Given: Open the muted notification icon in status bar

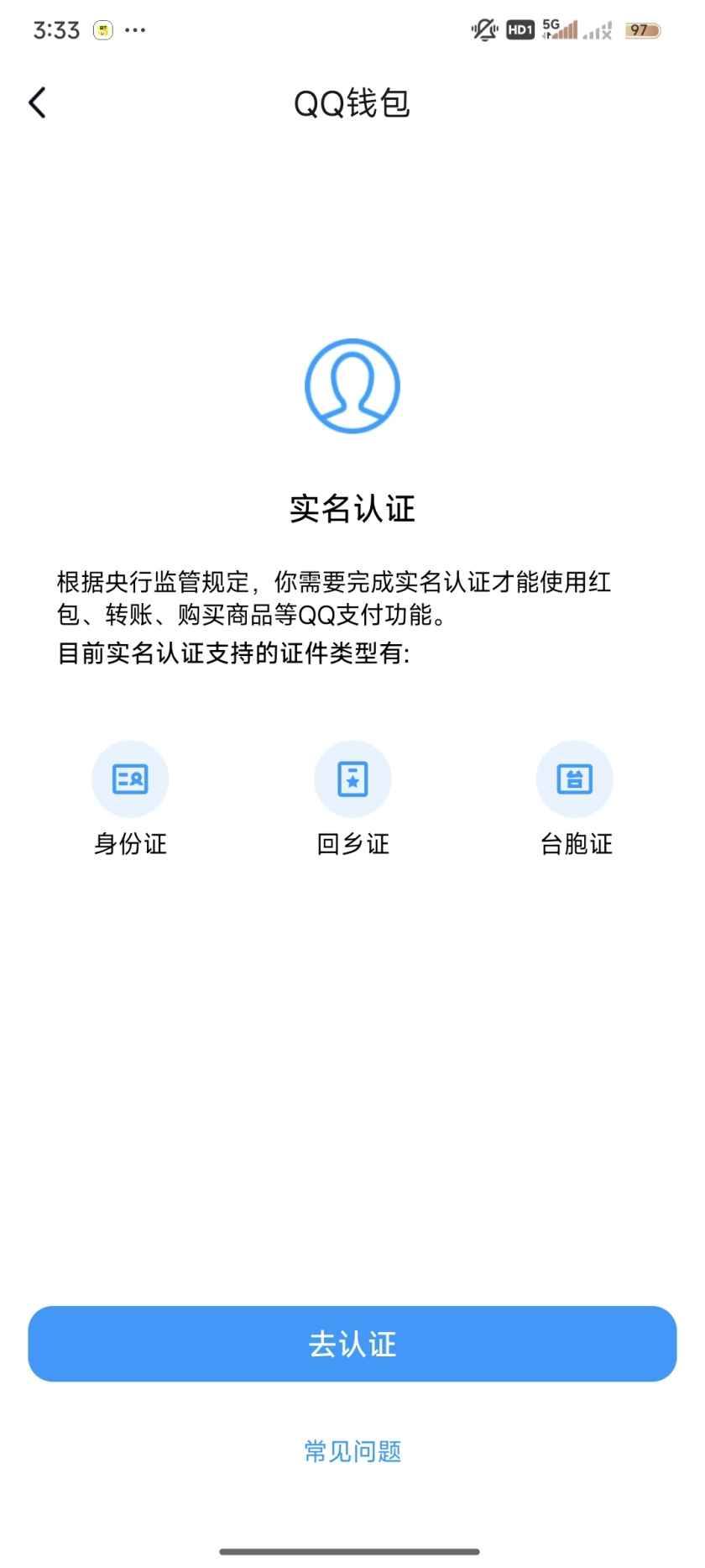Looking at the screenshot, I should pos(483,29).
